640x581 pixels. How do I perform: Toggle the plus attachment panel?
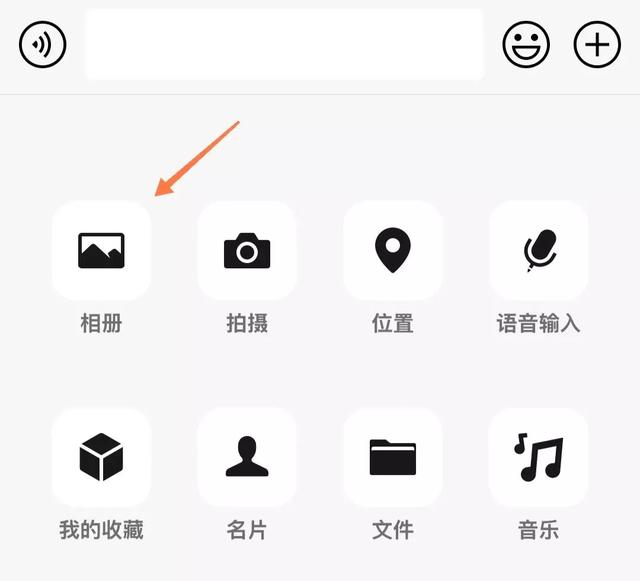pos(597,45)
